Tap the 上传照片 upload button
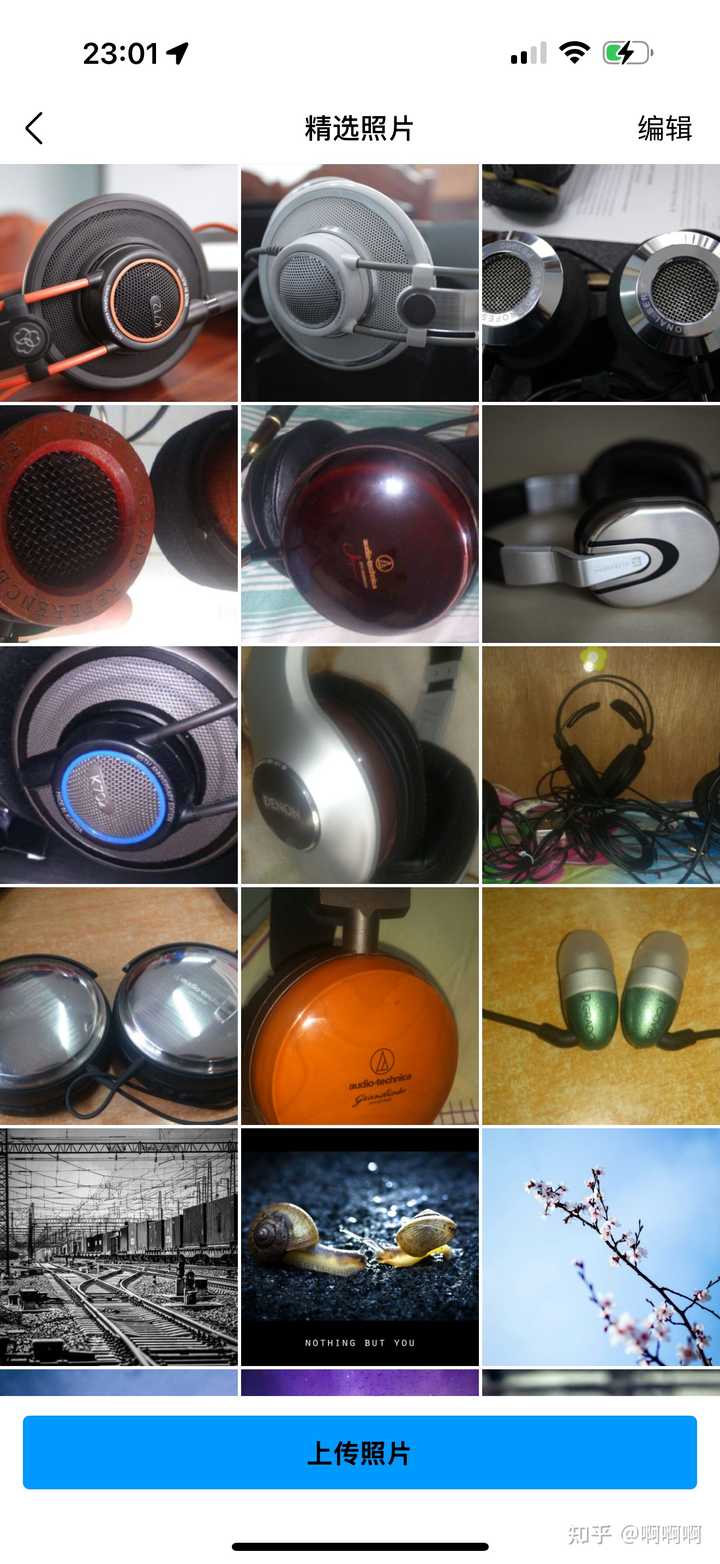The height and width of the screenshot is (1564, 720). [x=360, y=1452]
